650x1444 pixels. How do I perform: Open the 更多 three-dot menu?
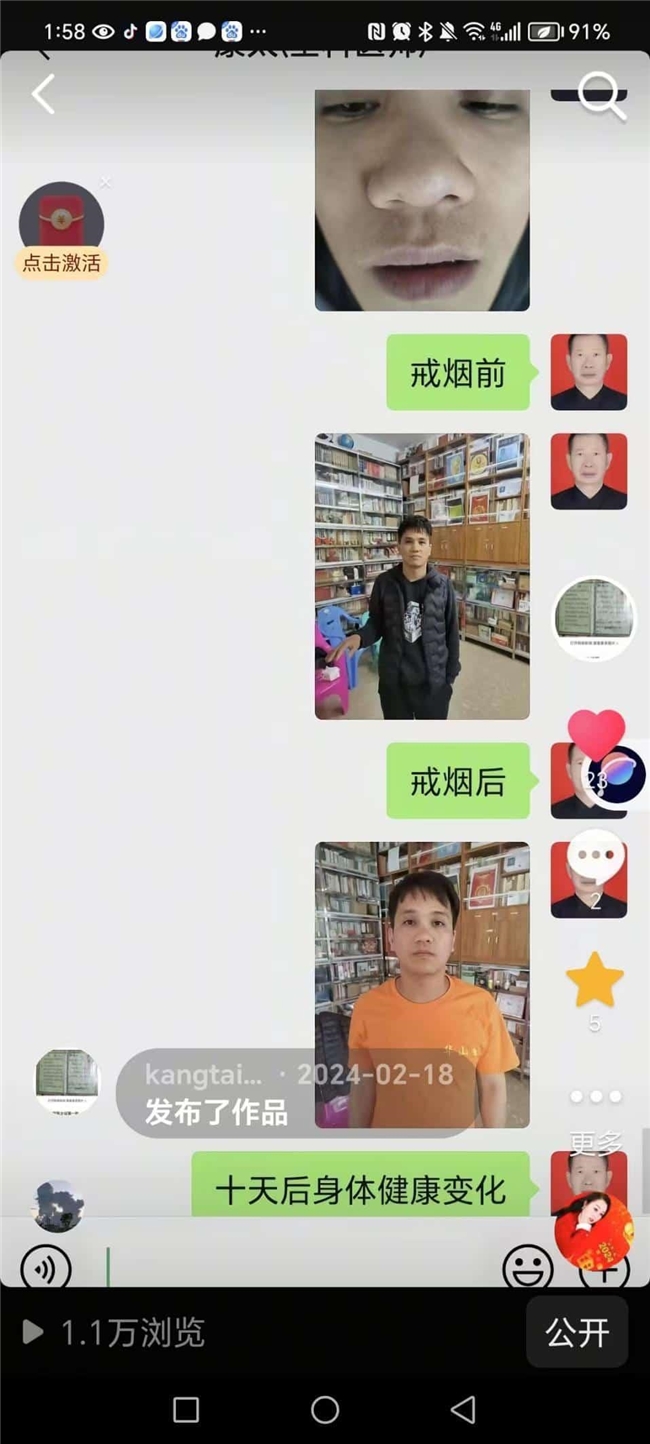595,1098
